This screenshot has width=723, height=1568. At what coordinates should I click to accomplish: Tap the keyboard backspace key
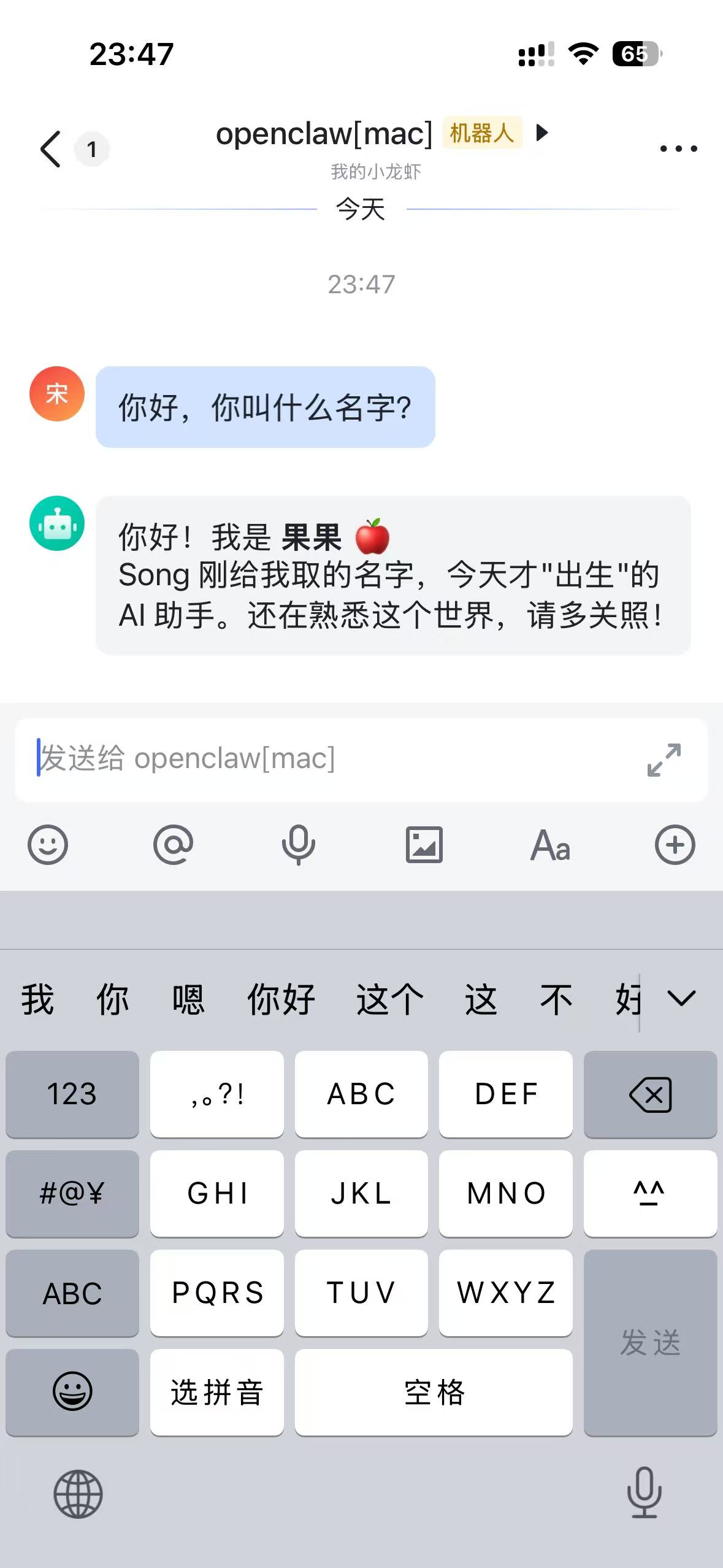tap(650, 1094)
